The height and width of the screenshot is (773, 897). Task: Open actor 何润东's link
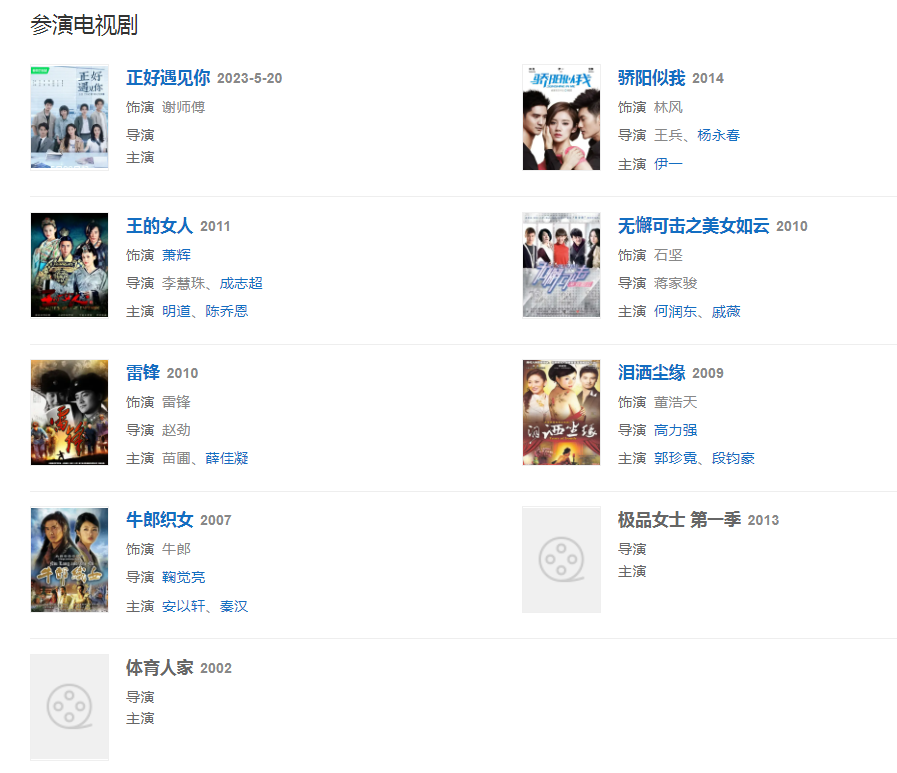675,311
